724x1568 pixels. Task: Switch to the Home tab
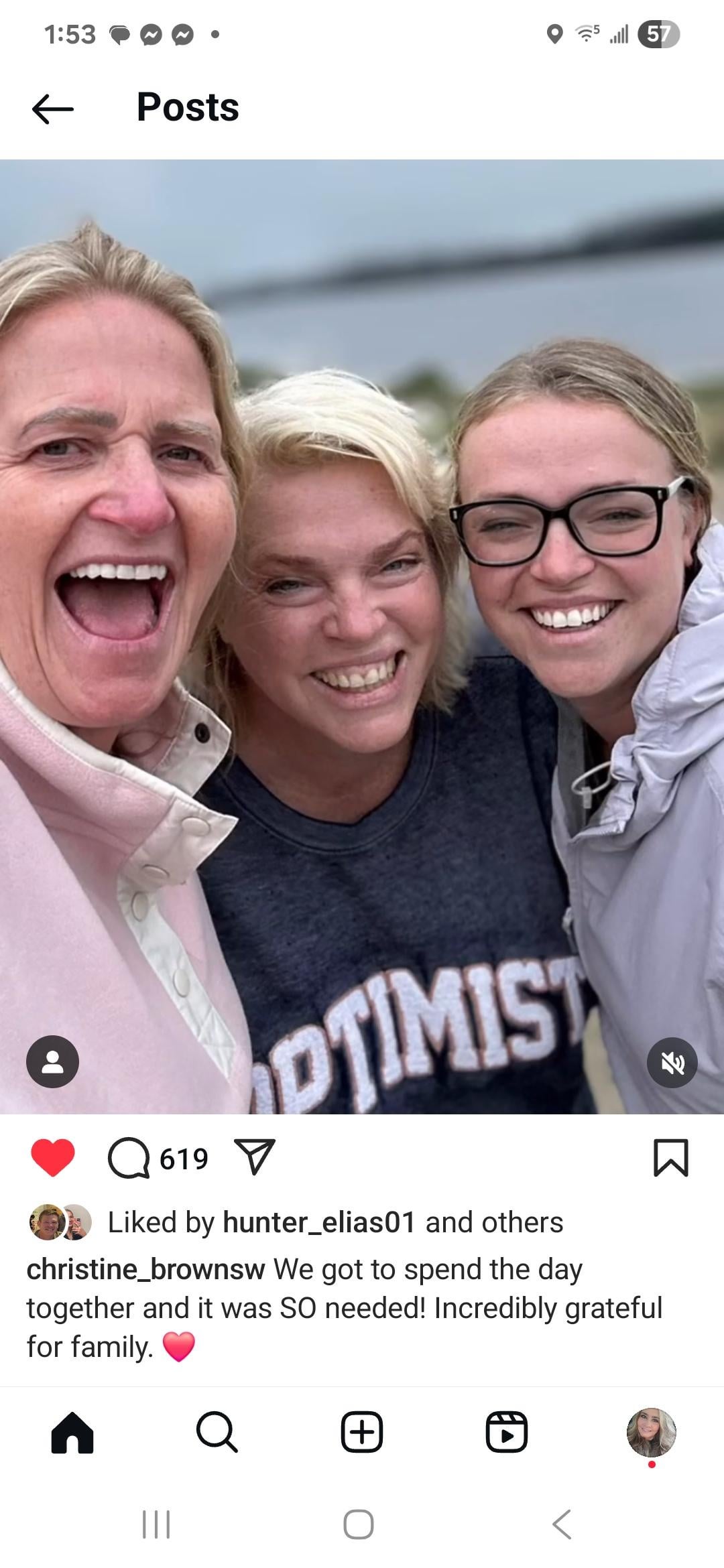(72, 1432)
